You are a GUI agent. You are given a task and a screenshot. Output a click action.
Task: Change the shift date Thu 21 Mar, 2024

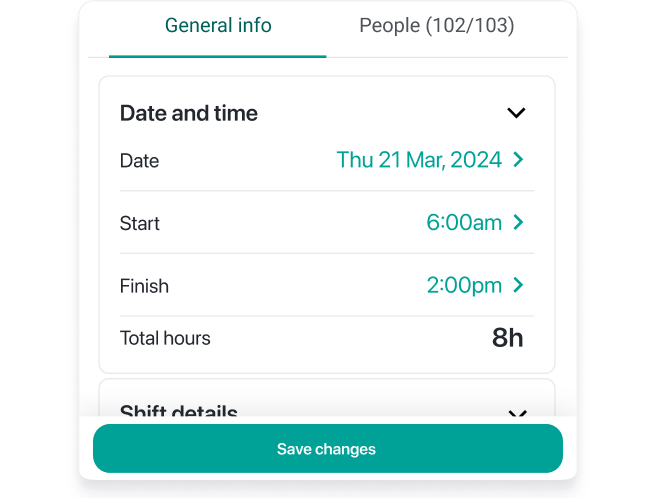click(x=430, y=160)
